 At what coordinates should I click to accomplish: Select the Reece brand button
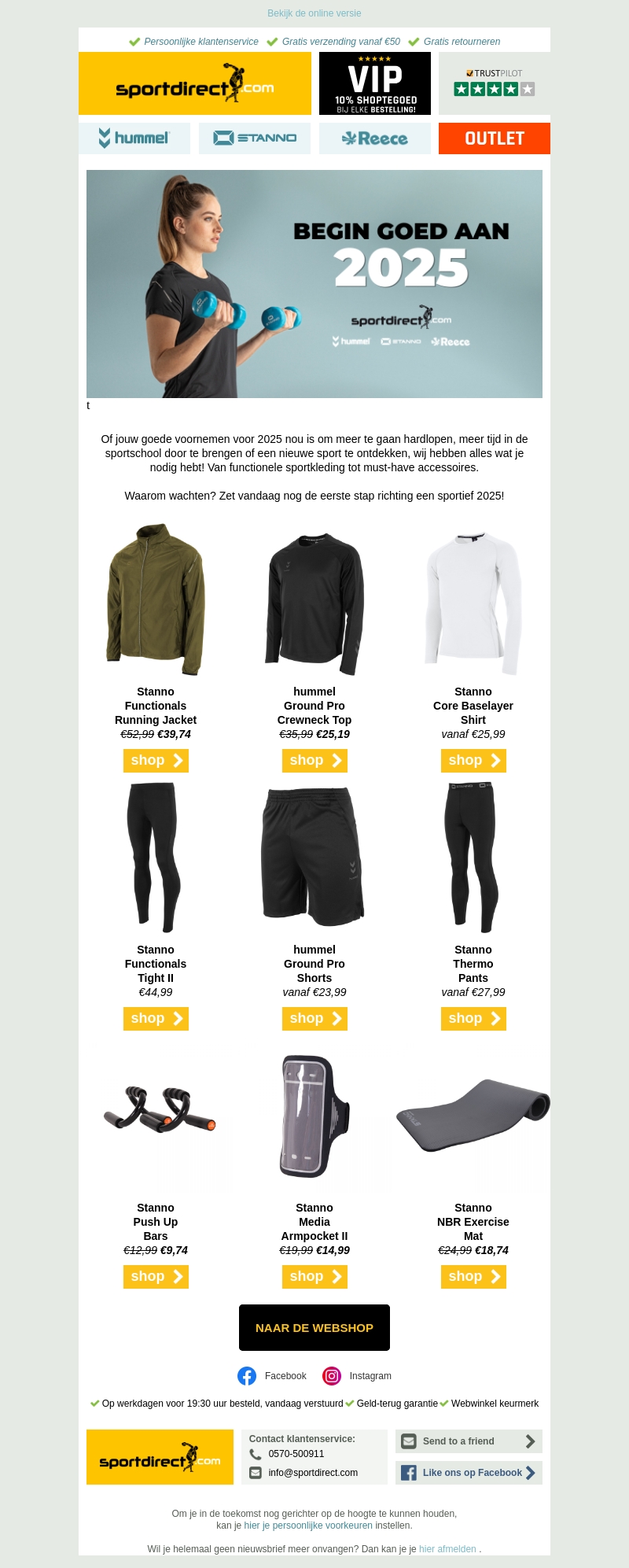(x=375, y=138)
